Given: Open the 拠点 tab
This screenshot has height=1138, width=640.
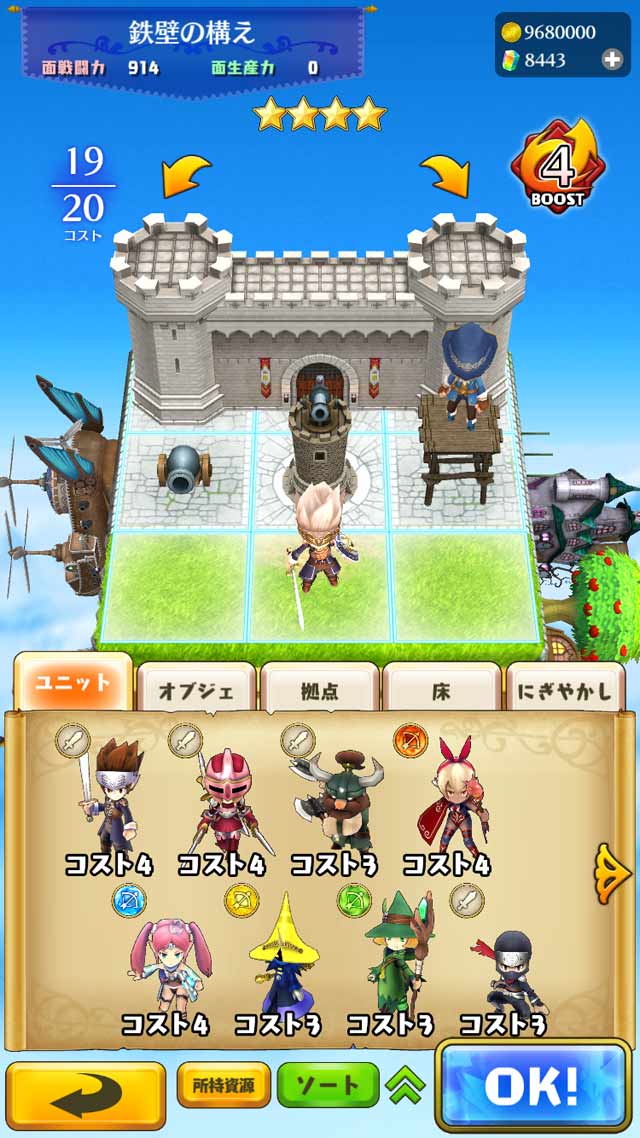Looking at the screenshot, I should pyautogui.click(x=319, y=688).
